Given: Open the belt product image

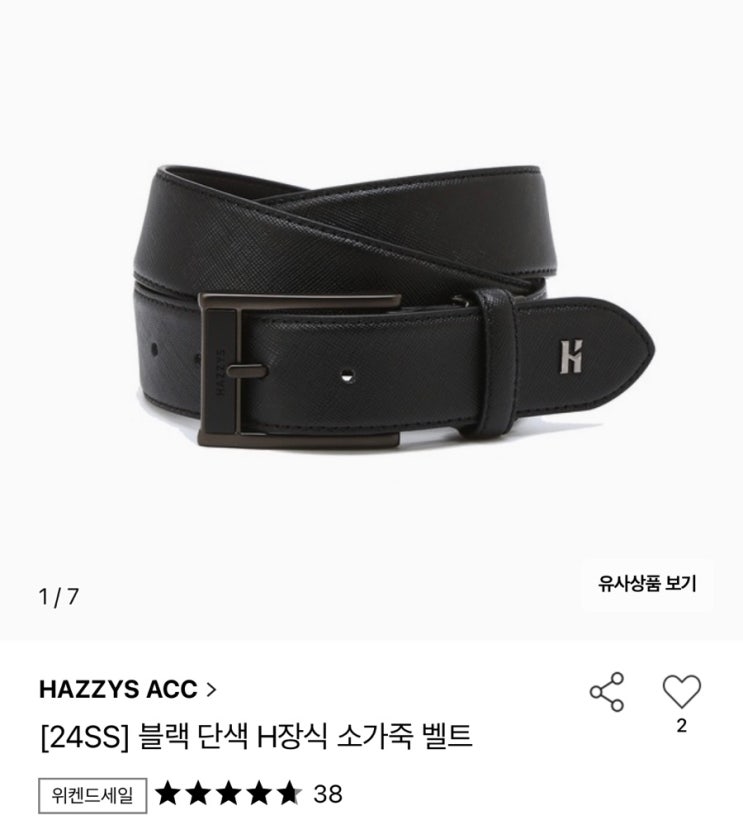Looking at the screenshot, I should coord(394,307).
